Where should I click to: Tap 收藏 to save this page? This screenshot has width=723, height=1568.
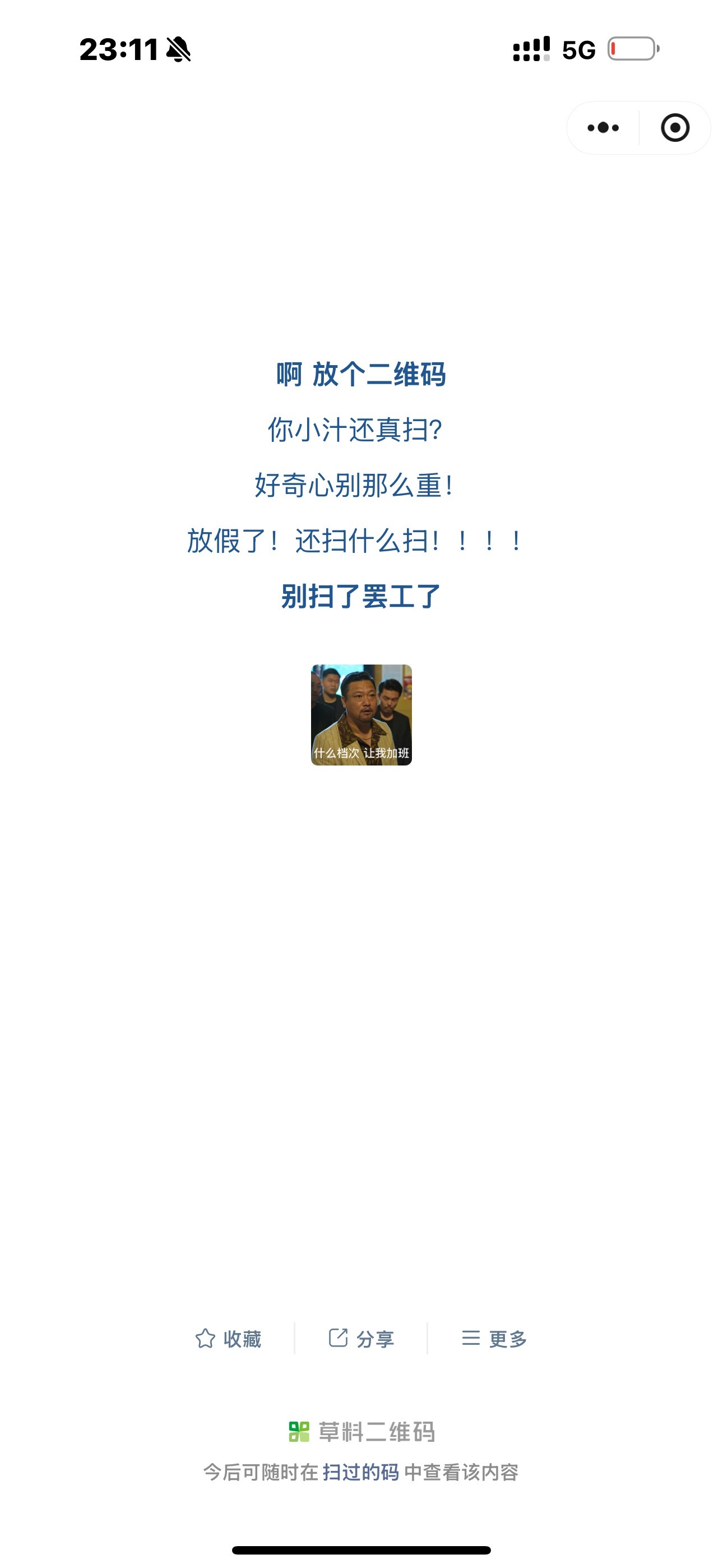pos(229,1339)
